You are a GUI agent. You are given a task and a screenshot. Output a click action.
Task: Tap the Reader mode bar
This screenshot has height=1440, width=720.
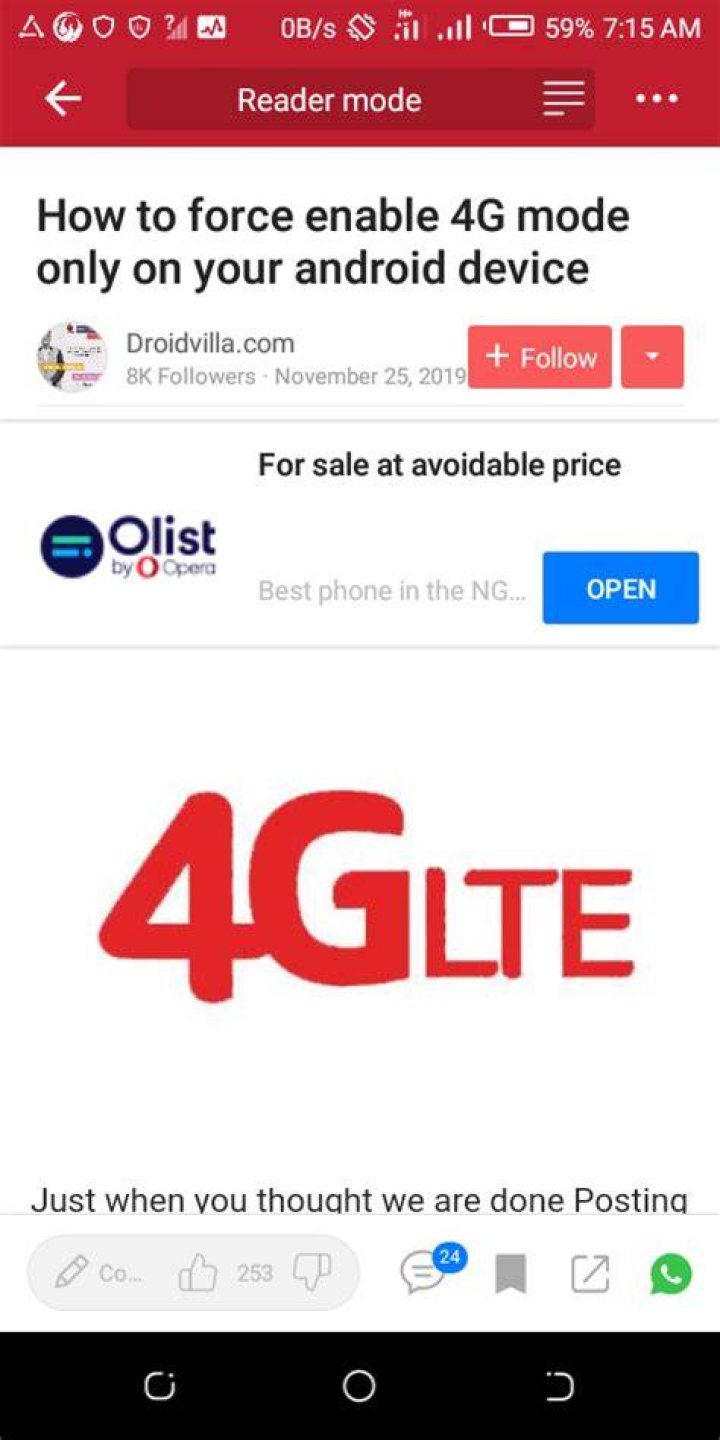tap(360, 99)
